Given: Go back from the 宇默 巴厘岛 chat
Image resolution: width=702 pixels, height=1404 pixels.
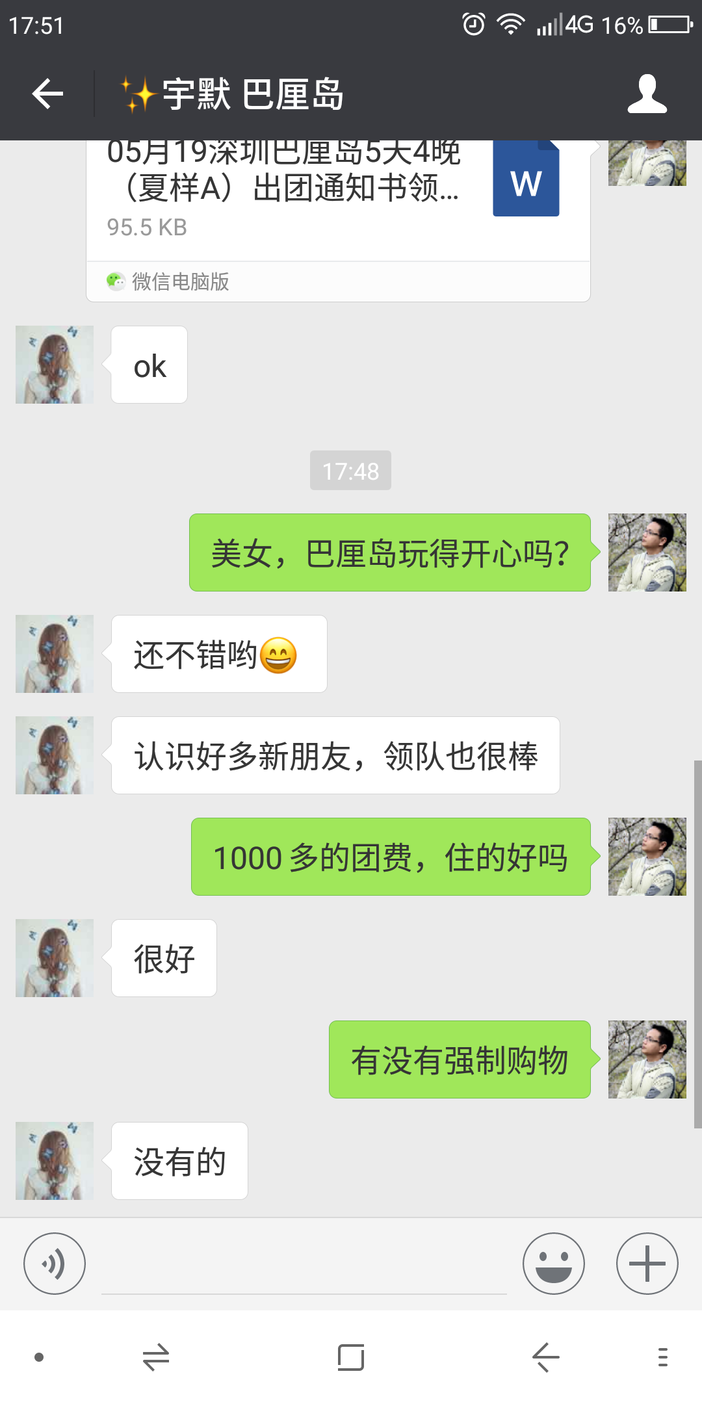Looking at the screenshot, I should click(x=47, y=94).
